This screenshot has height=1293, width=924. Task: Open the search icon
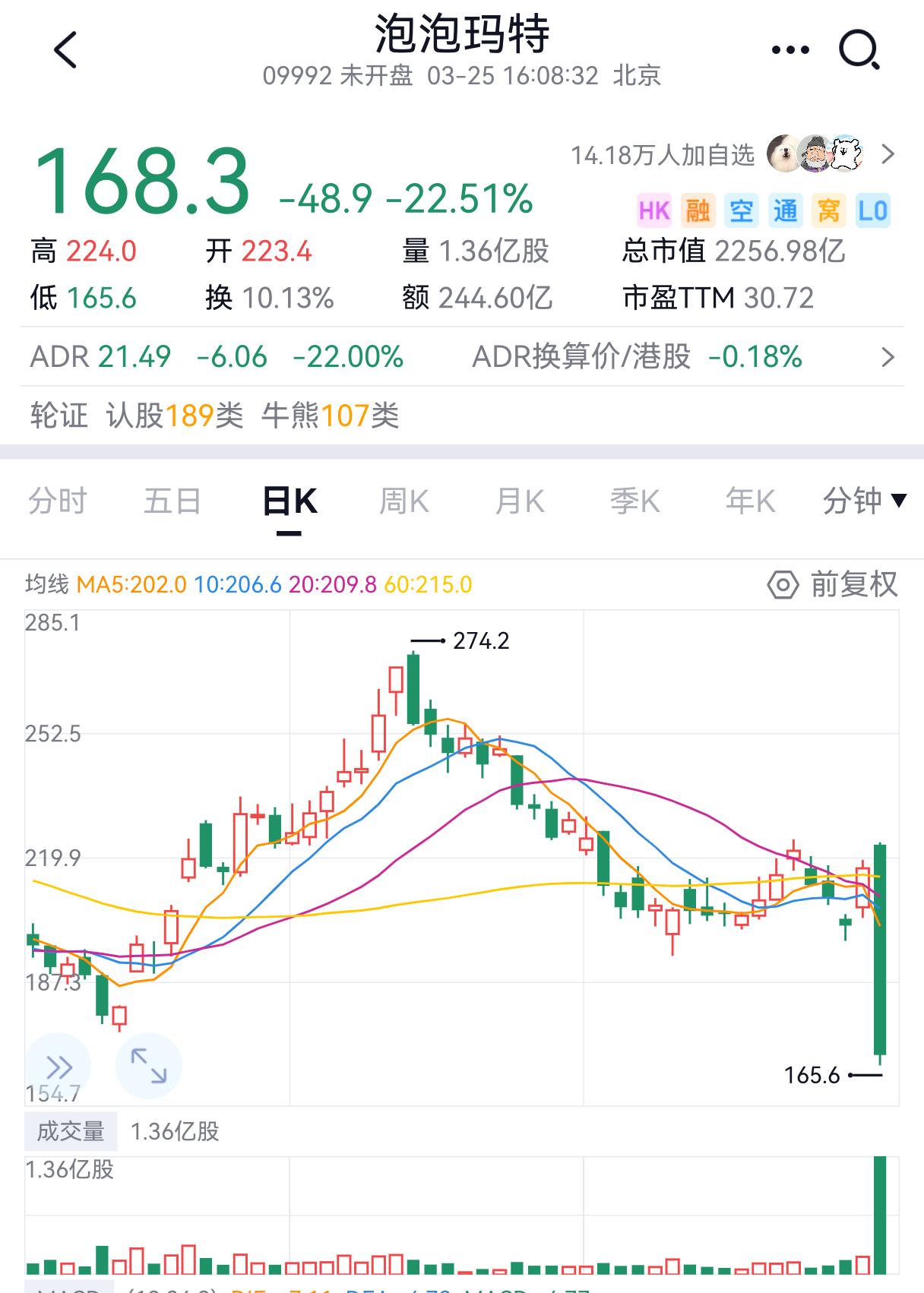pos(858,47)
